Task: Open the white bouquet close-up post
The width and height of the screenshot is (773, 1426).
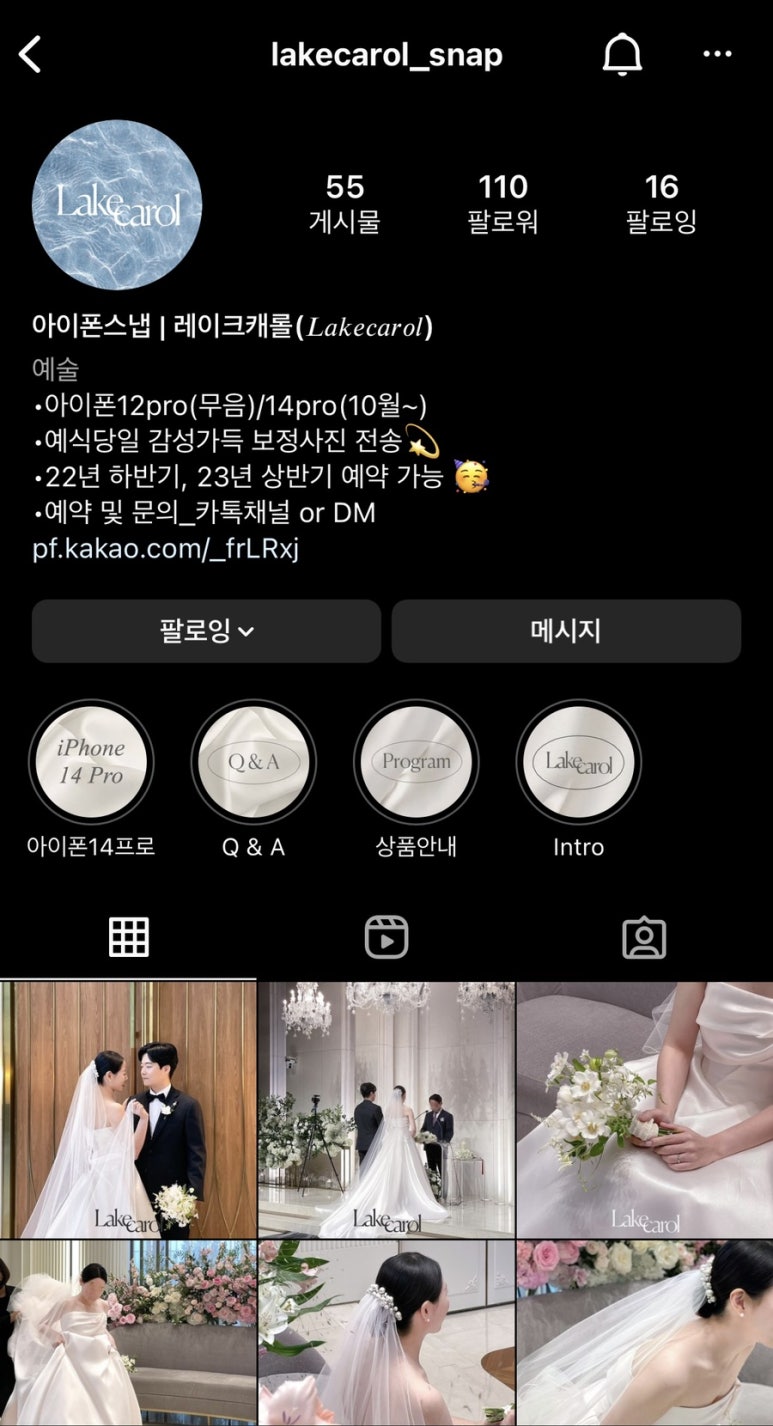Action: point(644,1110)
